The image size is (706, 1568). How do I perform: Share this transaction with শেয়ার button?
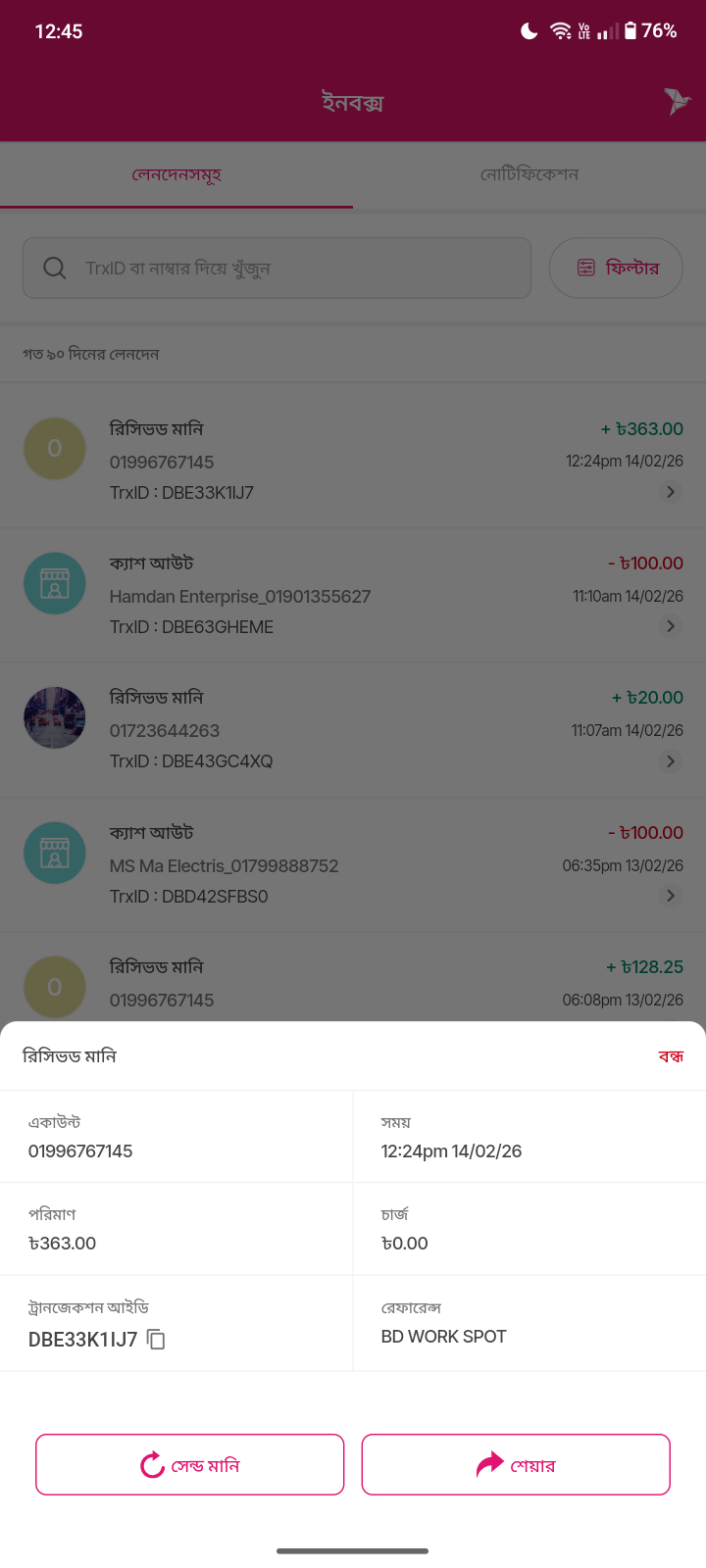pos(516,1465)
